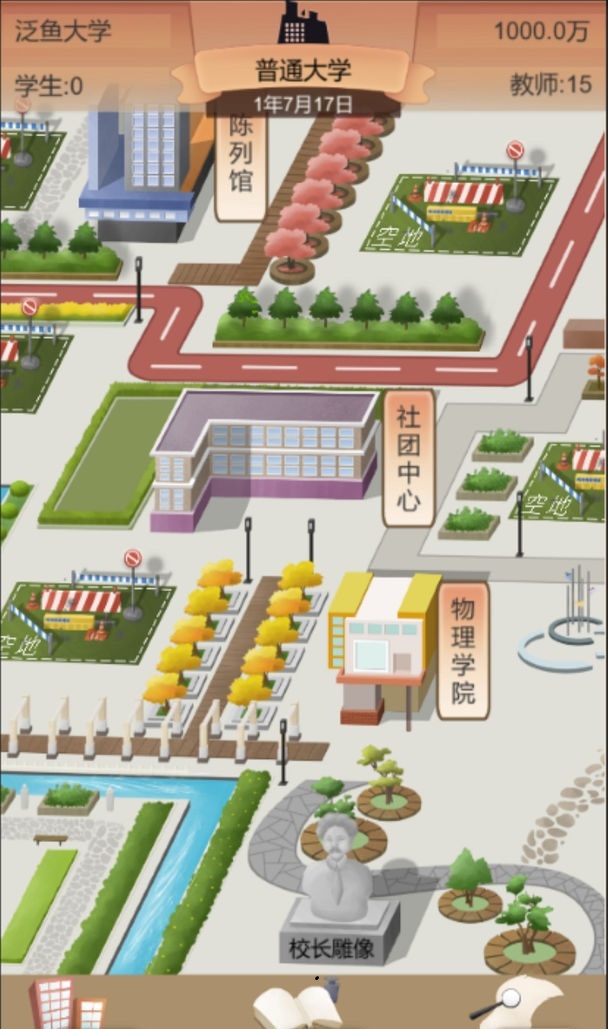Viewport: 608px width, 1029px height.
Task: Select the 空地 lot right of 社团中心
Action: point(560,485)
